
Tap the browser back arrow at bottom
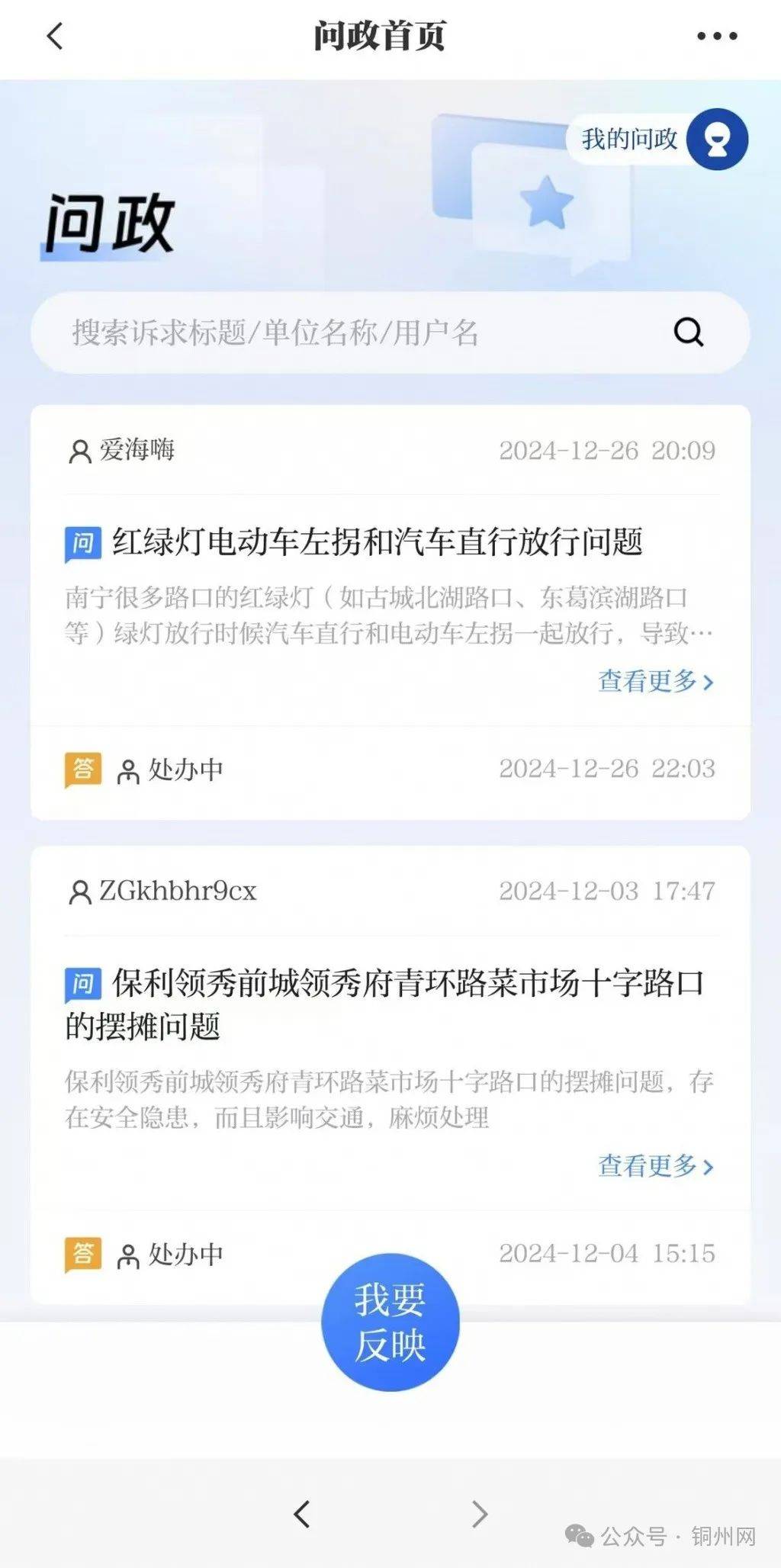pos(302,1514)
